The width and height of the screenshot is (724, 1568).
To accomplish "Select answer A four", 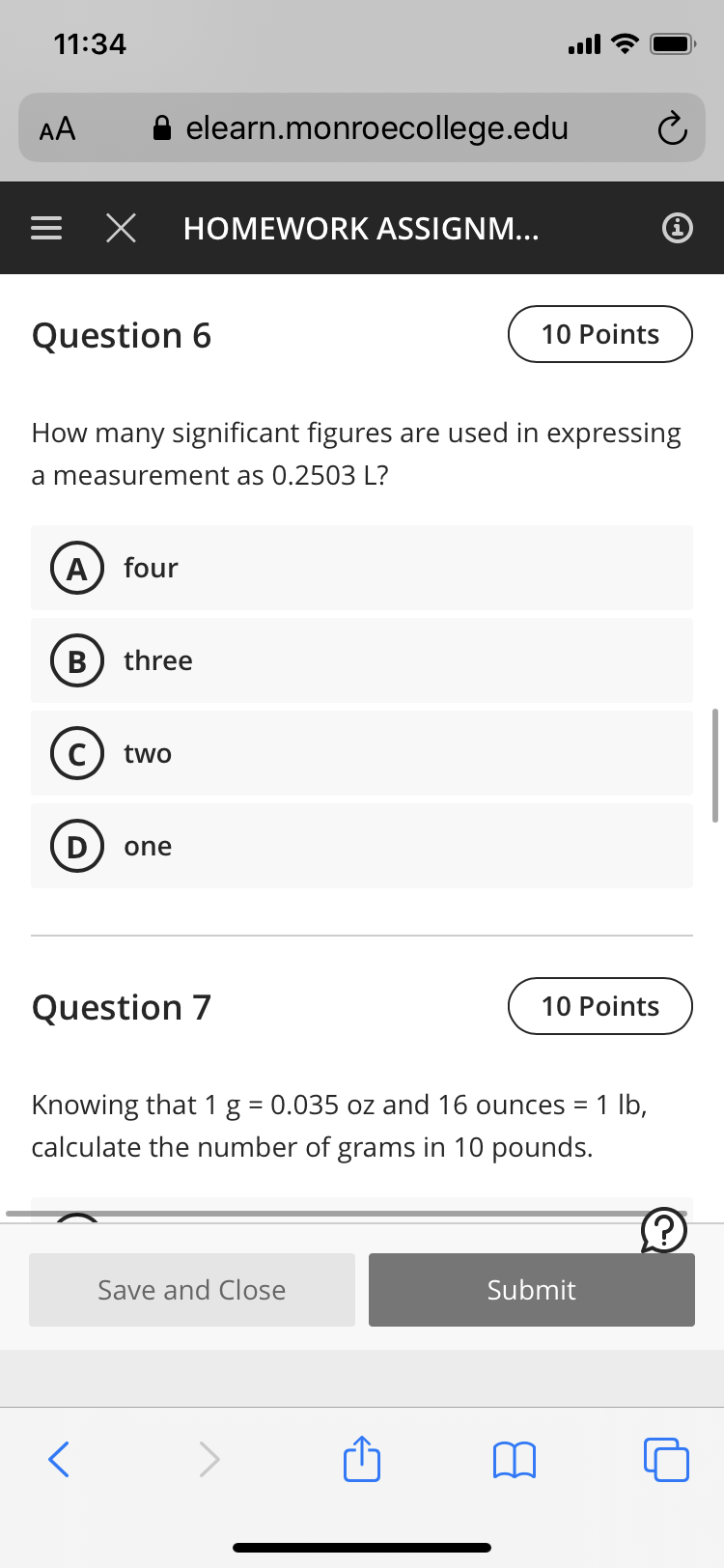I will tap(362, 568).
